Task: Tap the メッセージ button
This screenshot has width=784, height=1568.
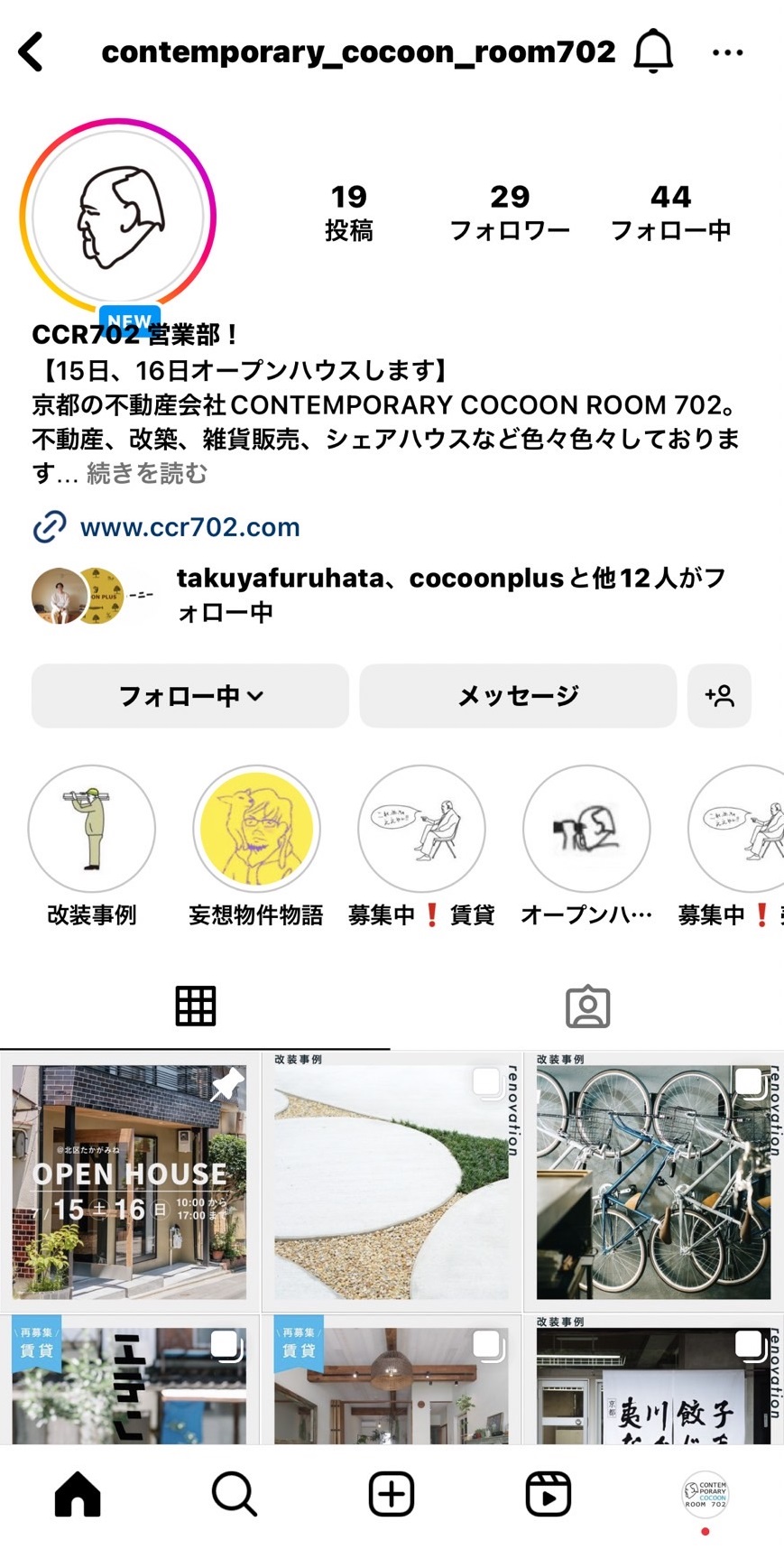Action: (x=518, y=696)
